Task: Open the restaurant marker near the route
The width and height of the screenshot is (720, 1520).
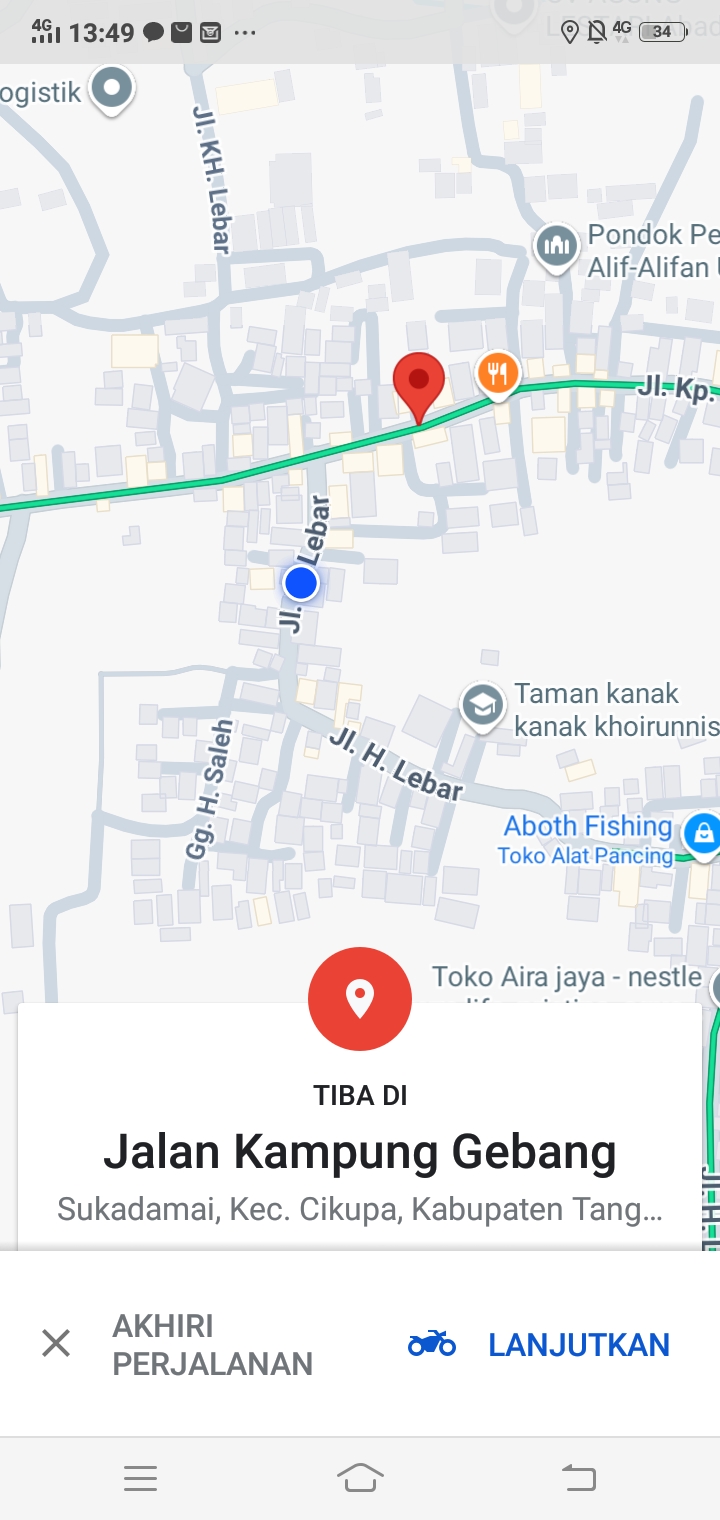Action: 497,374
